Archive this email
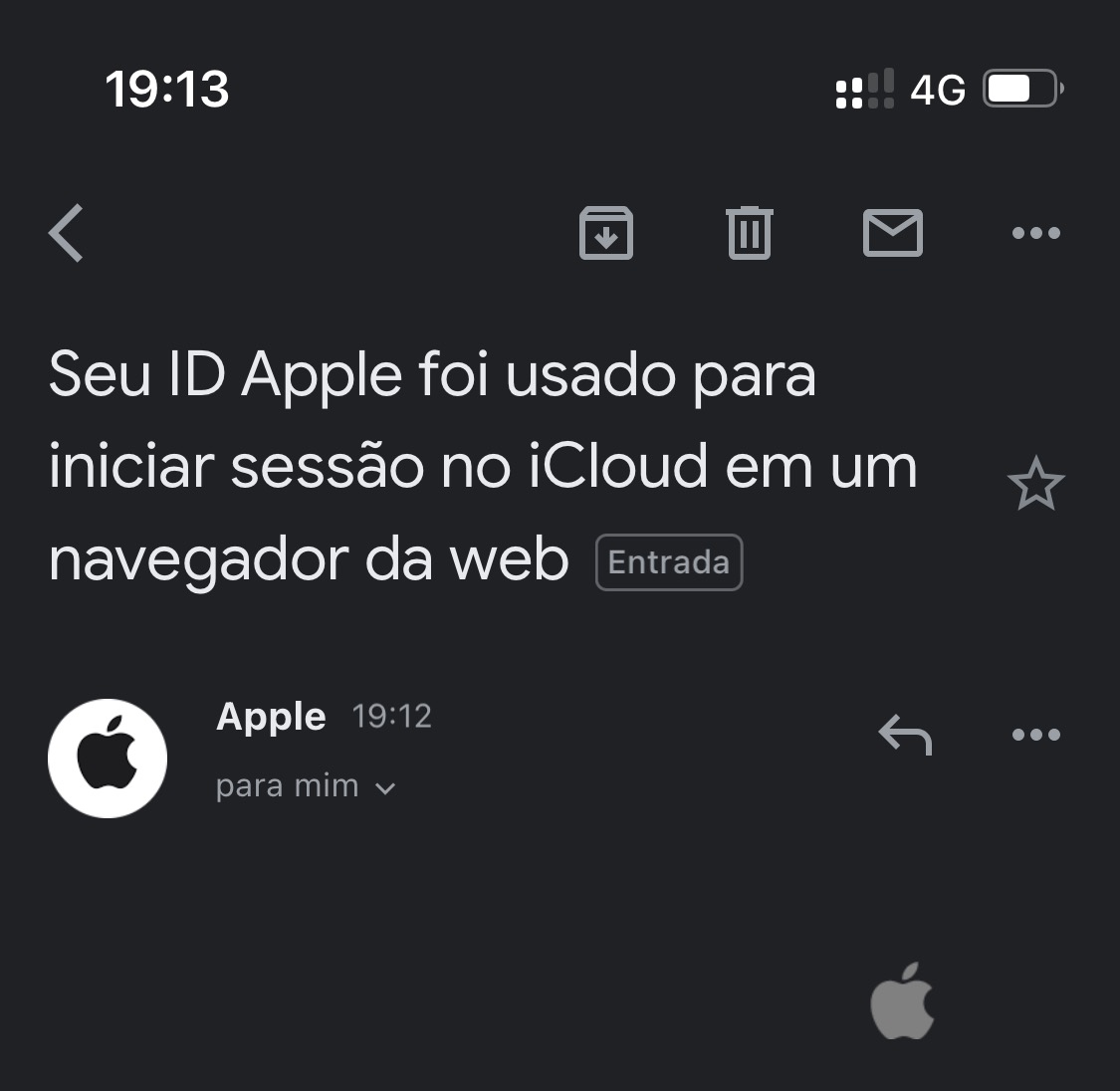This screenshot has height=1091, width=1120. [605, 233]
